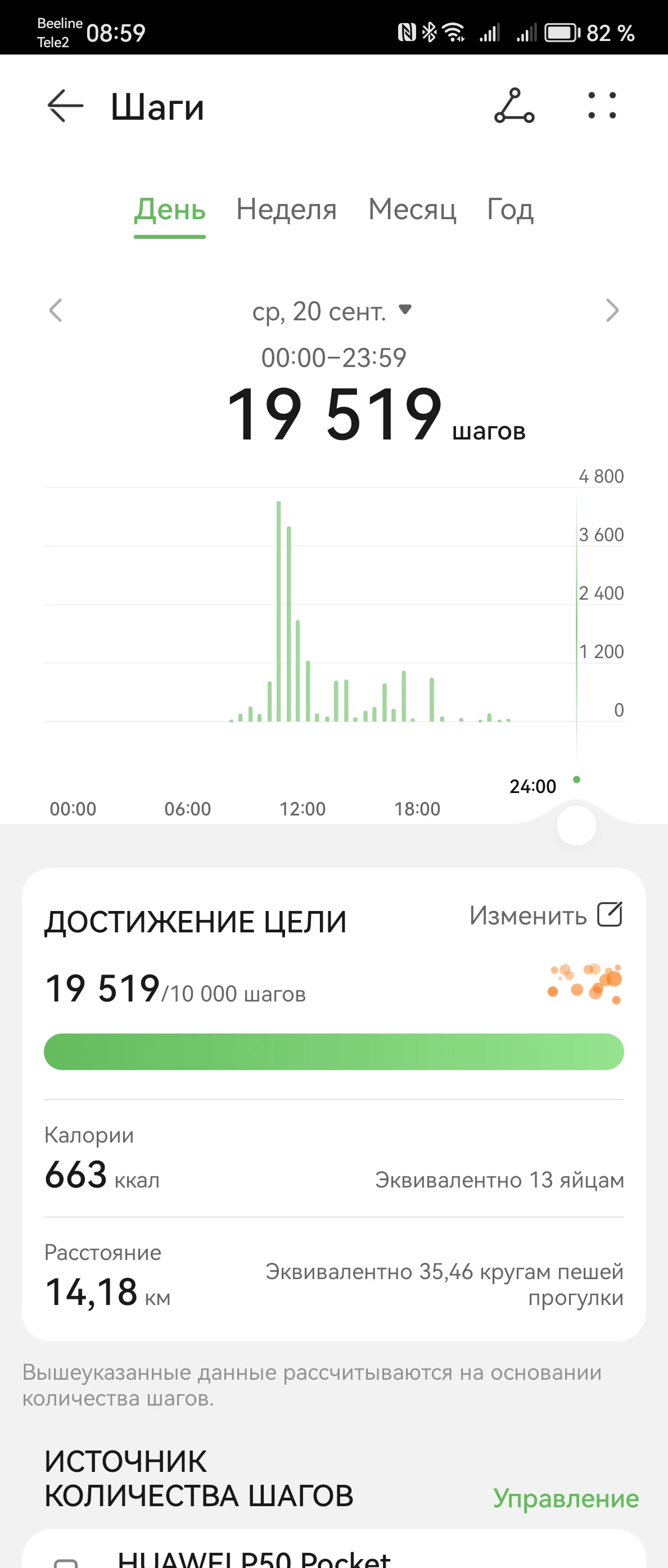Switch to the Год tab
668x1568 pixels.
509,210
